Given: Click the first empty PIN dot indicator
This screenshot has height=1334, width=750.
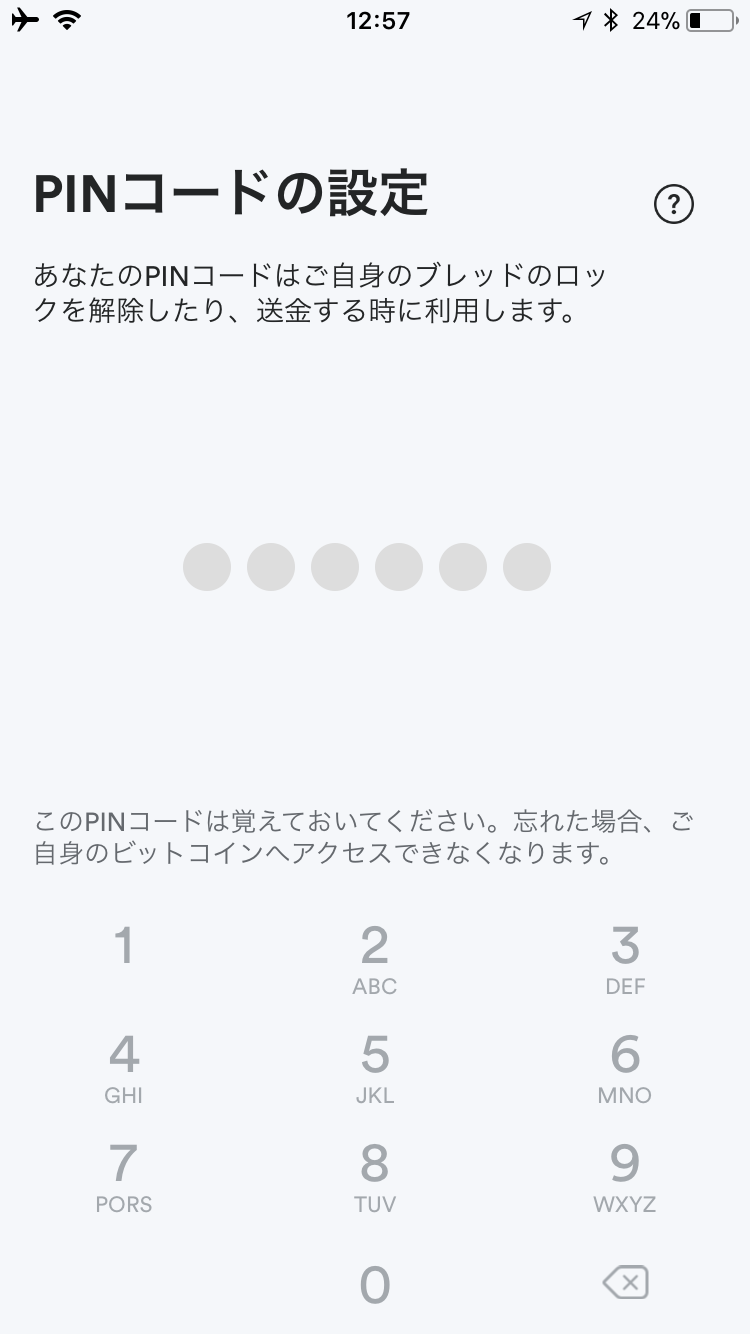Looking at the screenshot, I should click(208, 567).
